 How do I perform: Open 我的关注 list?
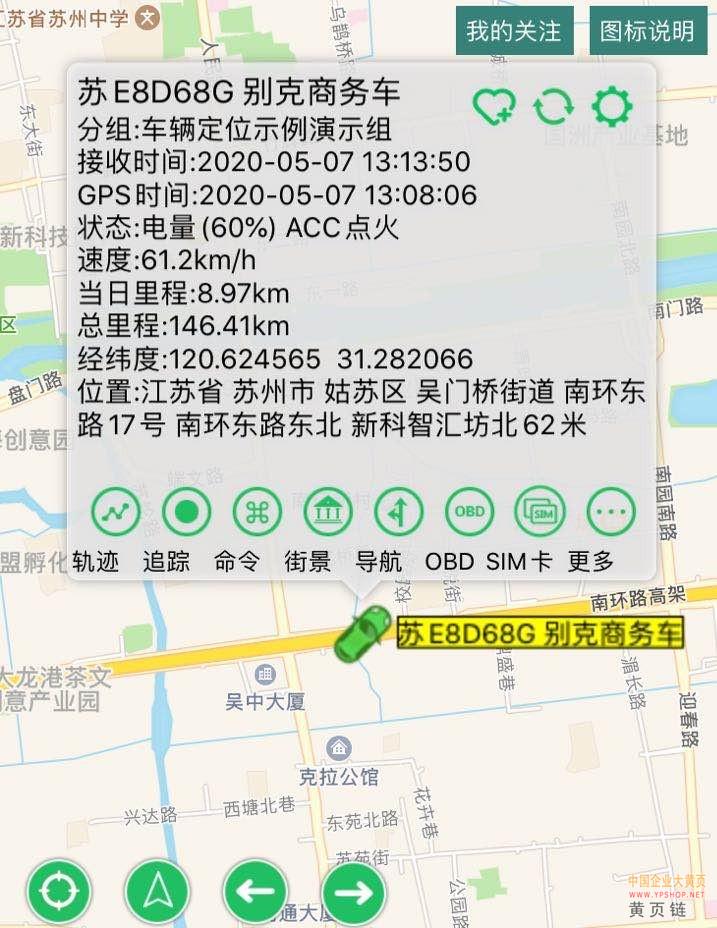(x=514, y=31)
